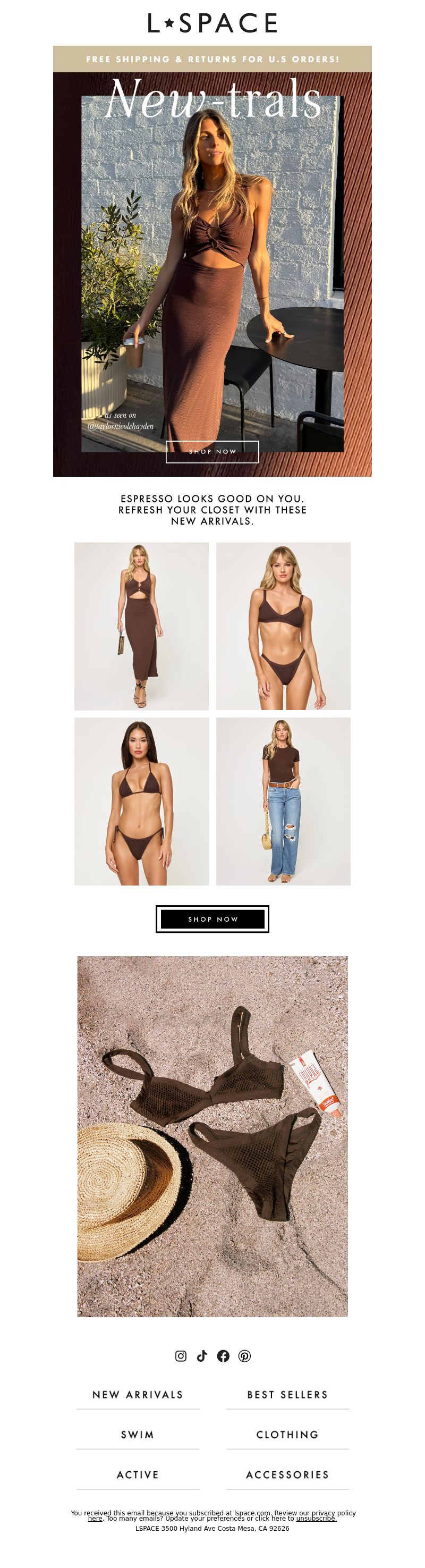Go to the Clothing category

coord(287,1435)
